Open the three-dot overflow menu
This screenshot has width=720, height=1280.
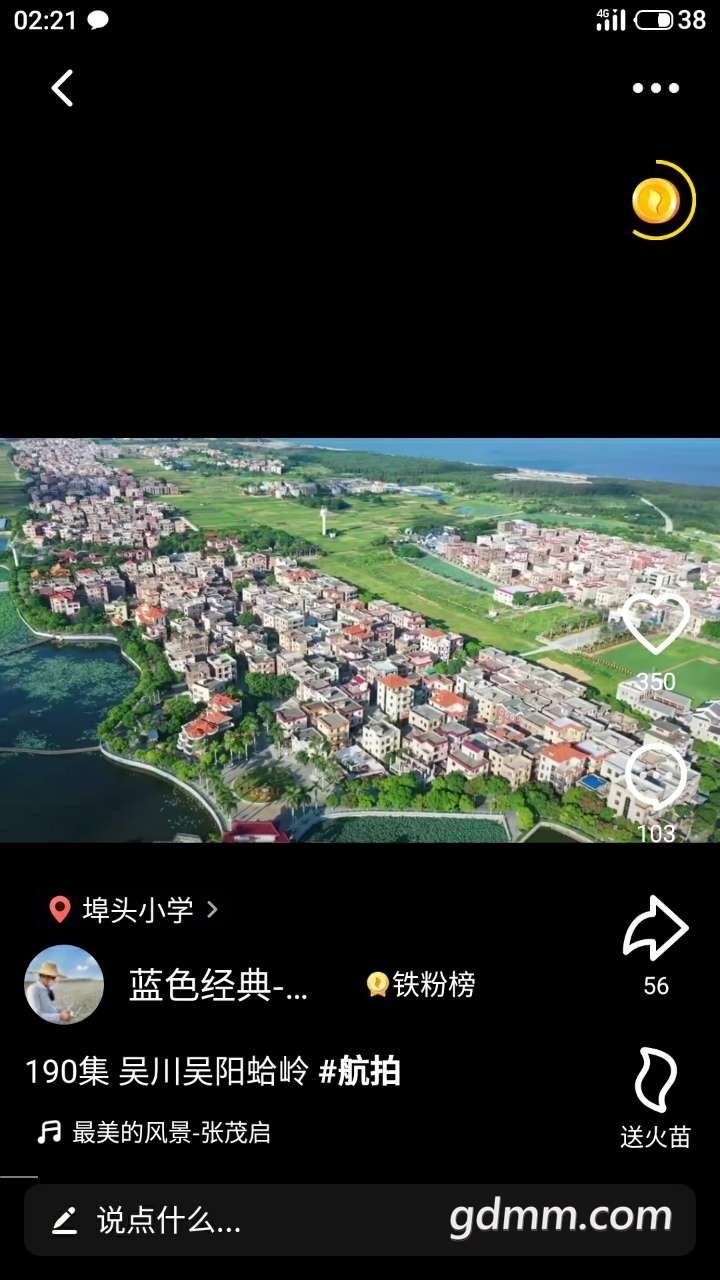pyautogui.click(x=655, y=88)
